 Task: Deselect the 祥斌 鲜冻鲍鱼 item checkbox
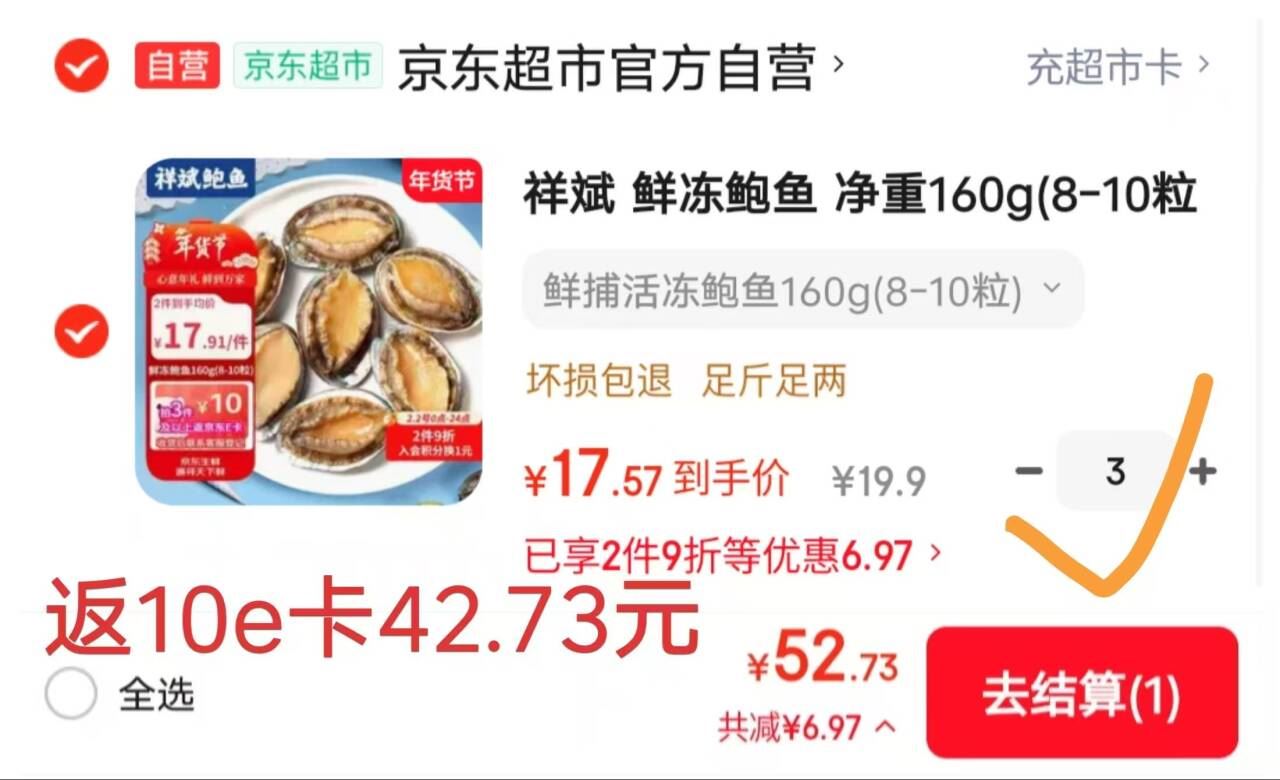coord(81,332)
